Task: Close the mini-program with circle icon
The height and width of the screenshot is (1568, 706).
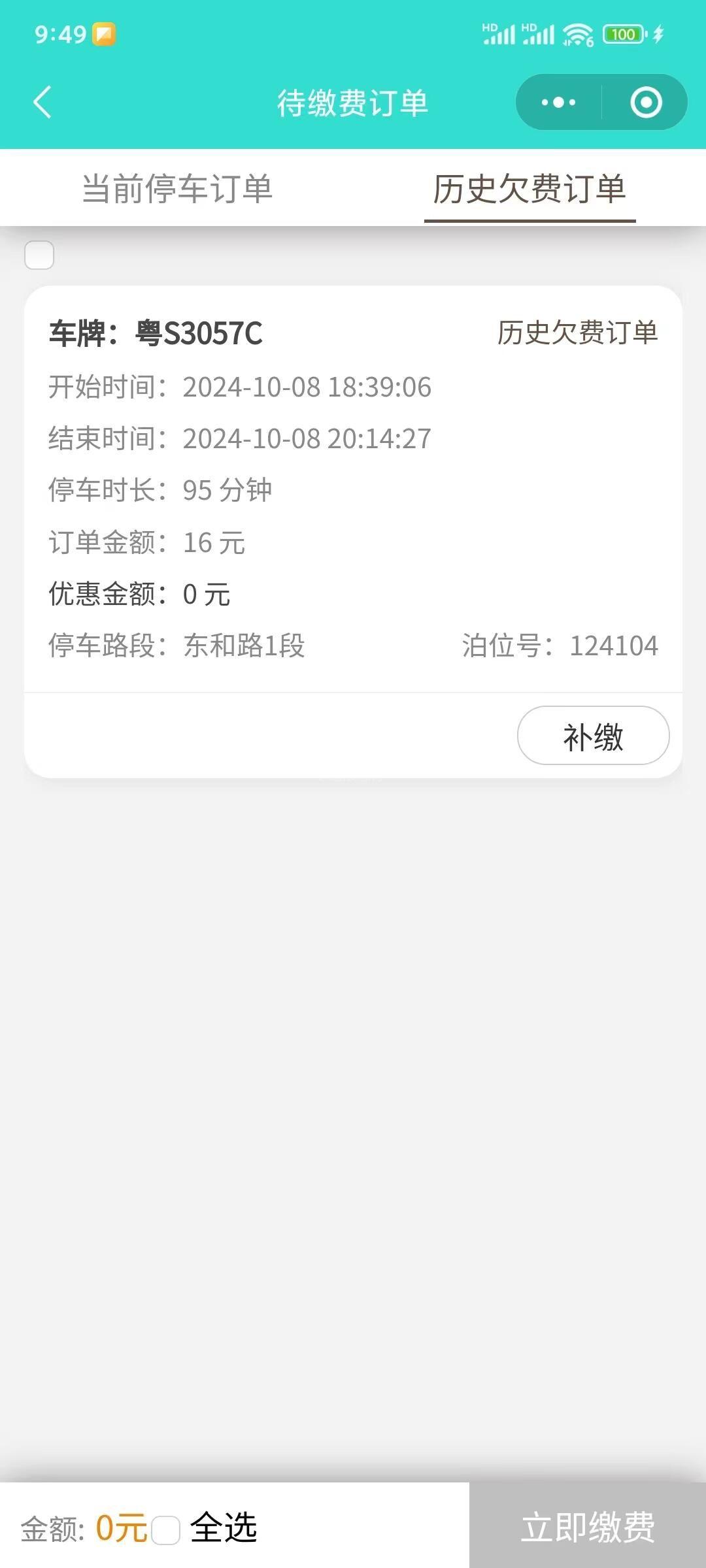Action: point(646,103)
